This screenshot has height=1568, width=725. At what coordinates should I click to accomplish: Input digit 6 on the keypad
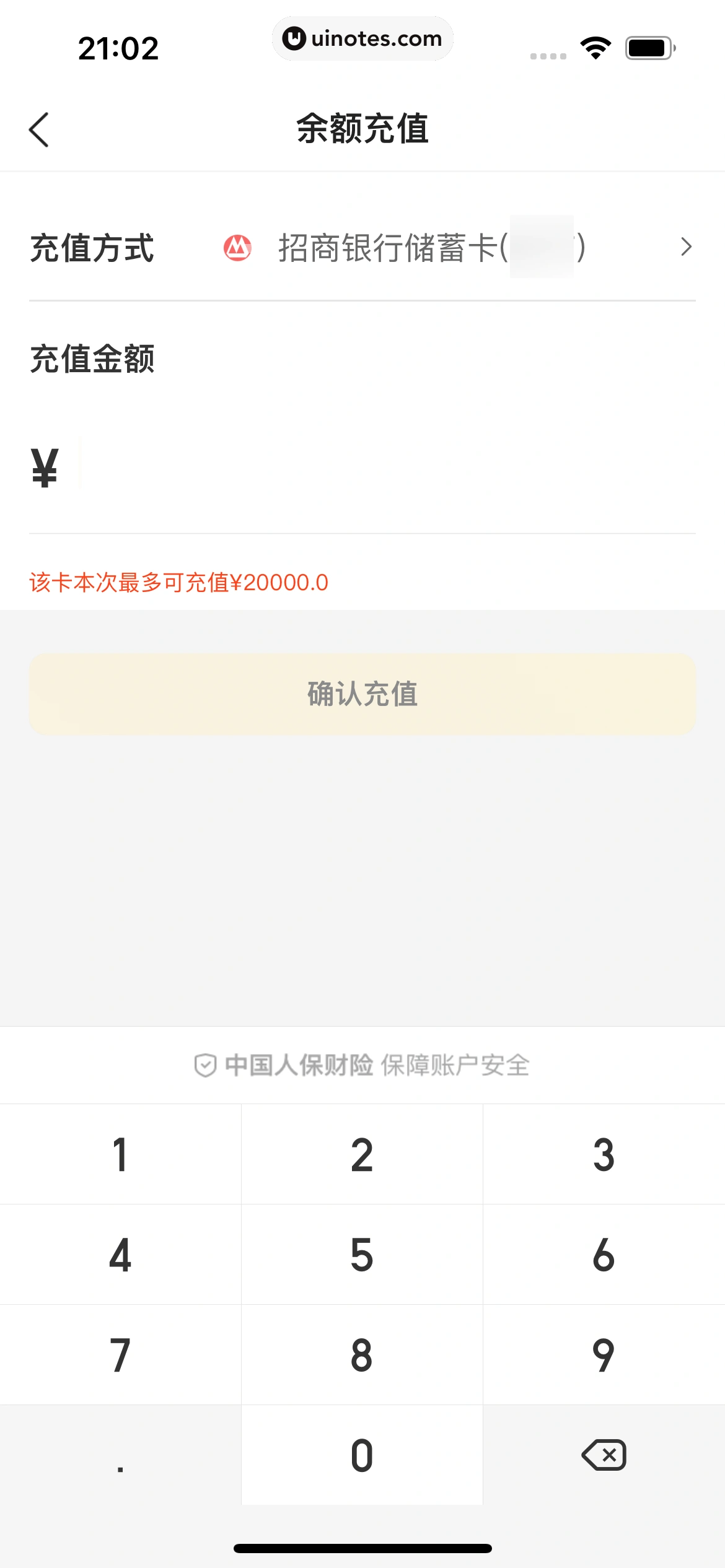[604, 1255]
